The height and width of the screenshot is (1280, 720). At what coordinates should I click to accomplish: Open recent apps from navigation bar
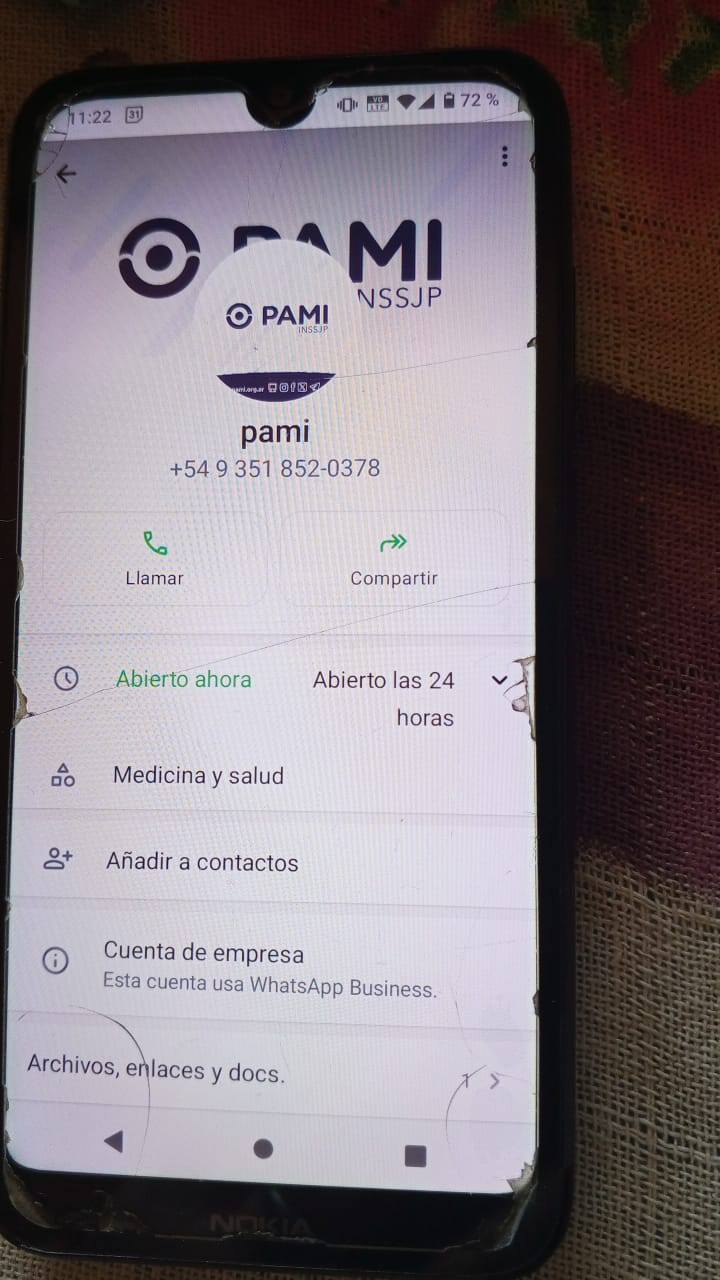tap(415, 1156)
